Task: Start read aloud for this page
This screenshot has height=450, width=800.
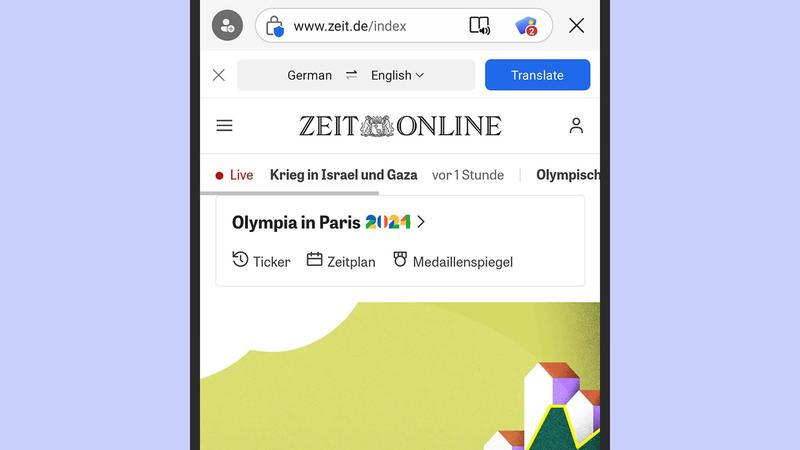Action: click(x=480, y=26)
